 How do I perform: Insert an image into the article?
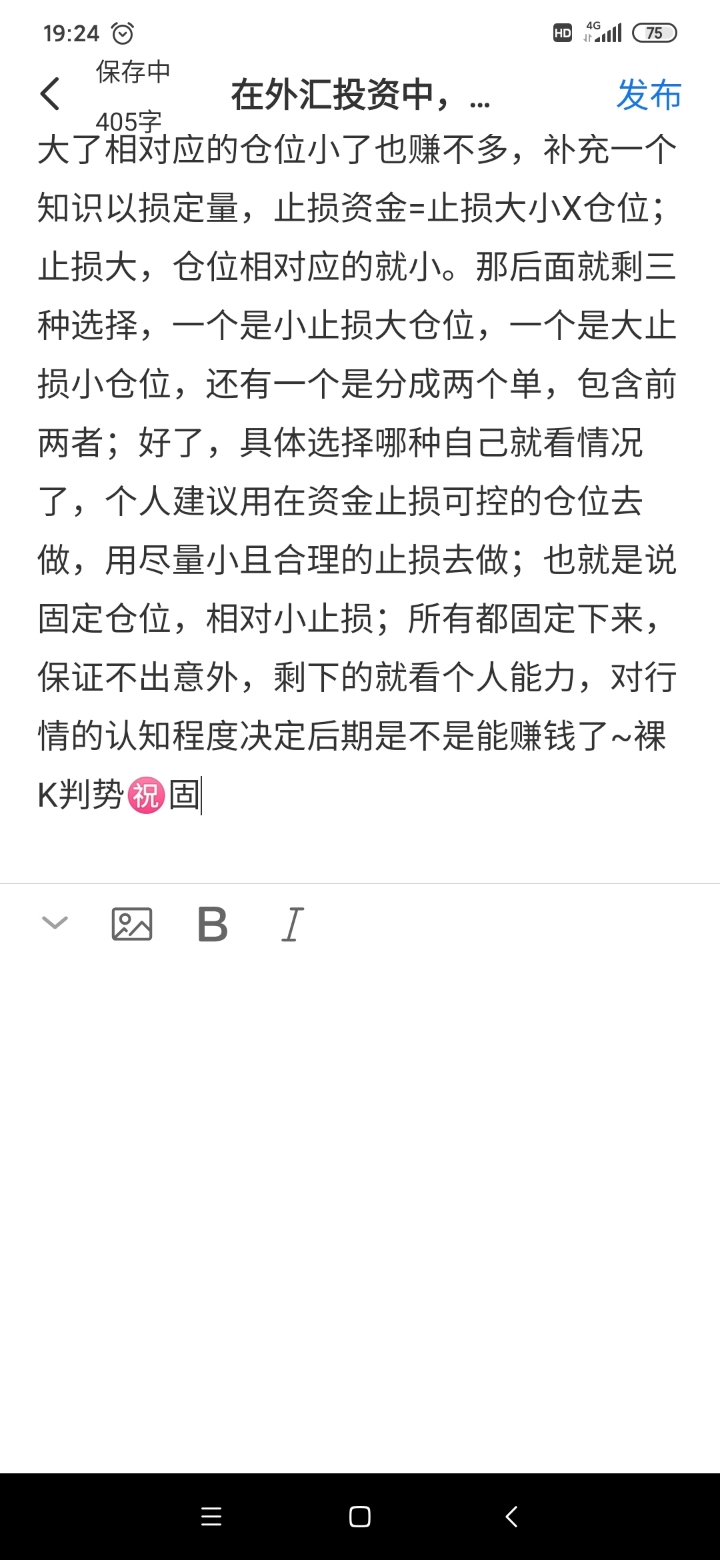pyautogui.click(x=132, y=924)
